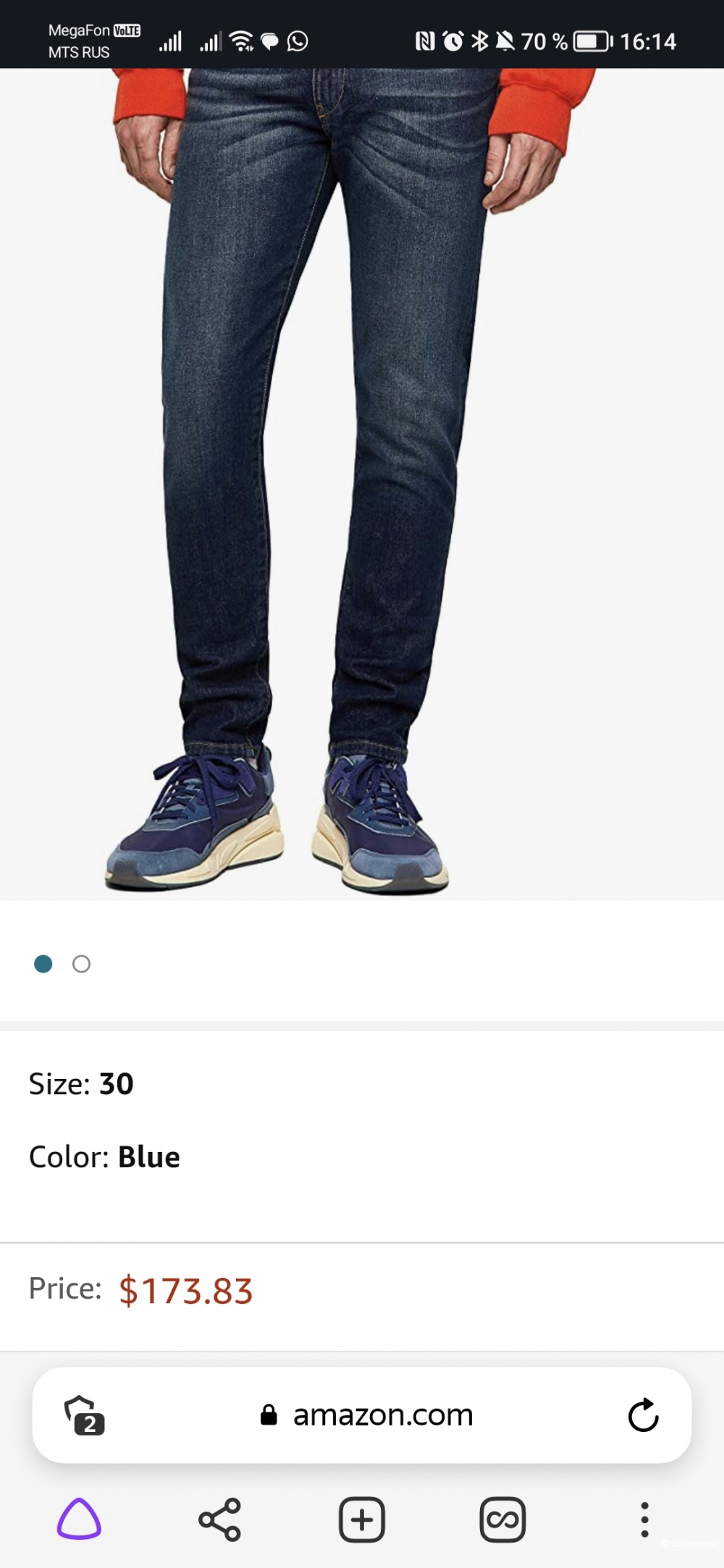Share this product page
This screenshot has height=1568, width=724.
pyautogui.click(x=219, y=1519)
